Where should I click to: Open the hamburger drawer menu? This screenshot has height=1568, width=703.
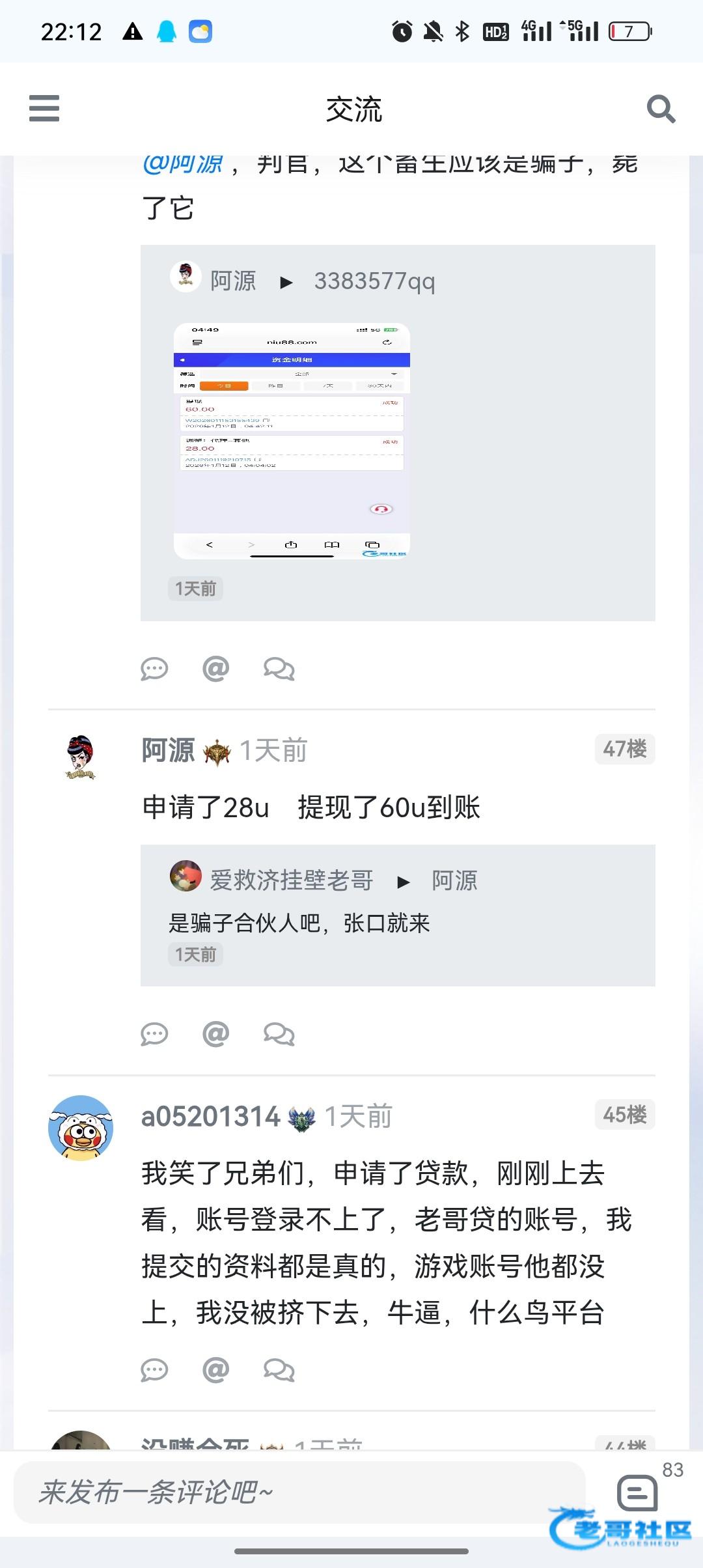pos(44,108)
